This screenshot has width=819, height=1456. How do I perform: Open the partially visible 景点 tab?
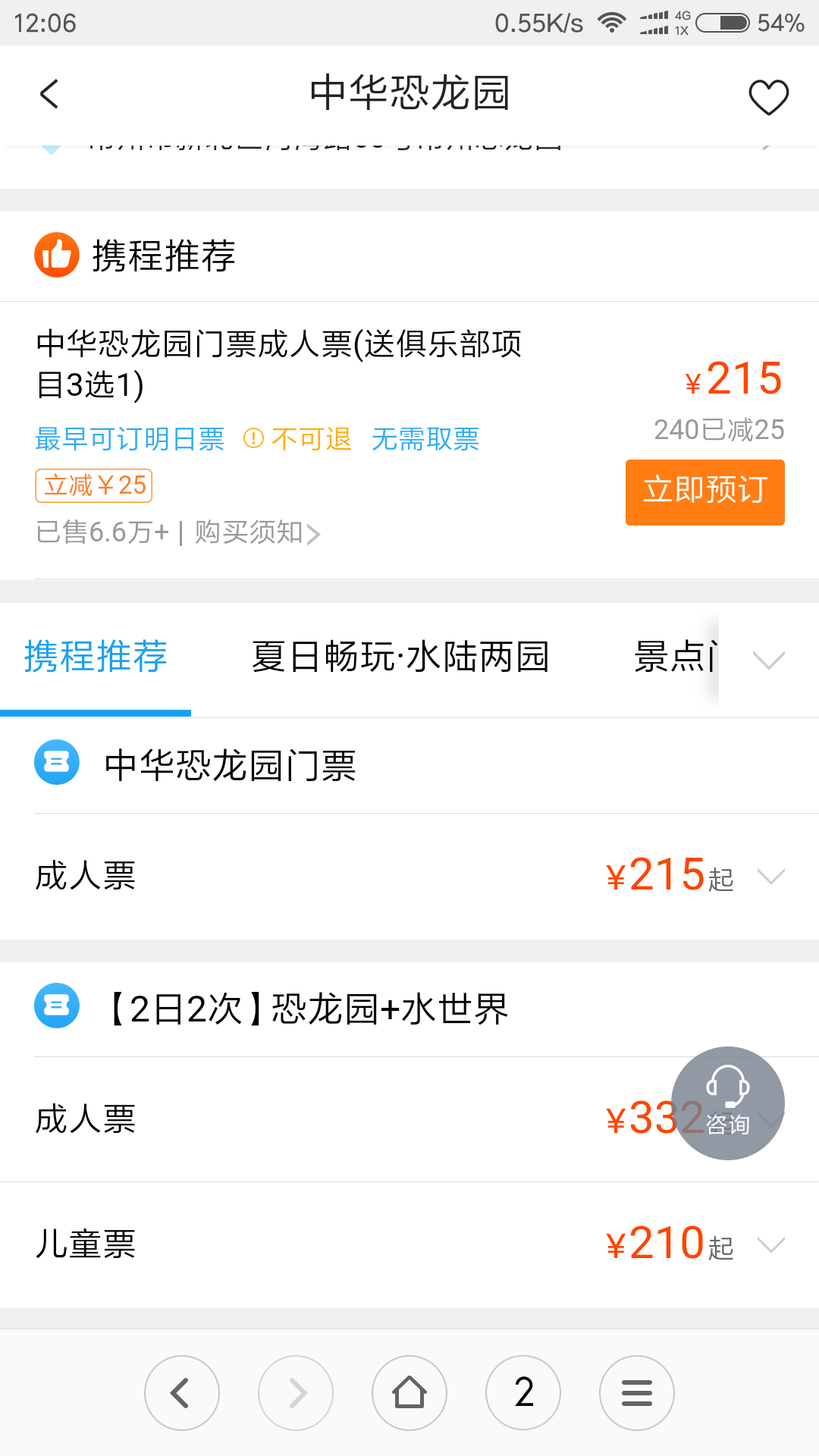pos(675,657)
